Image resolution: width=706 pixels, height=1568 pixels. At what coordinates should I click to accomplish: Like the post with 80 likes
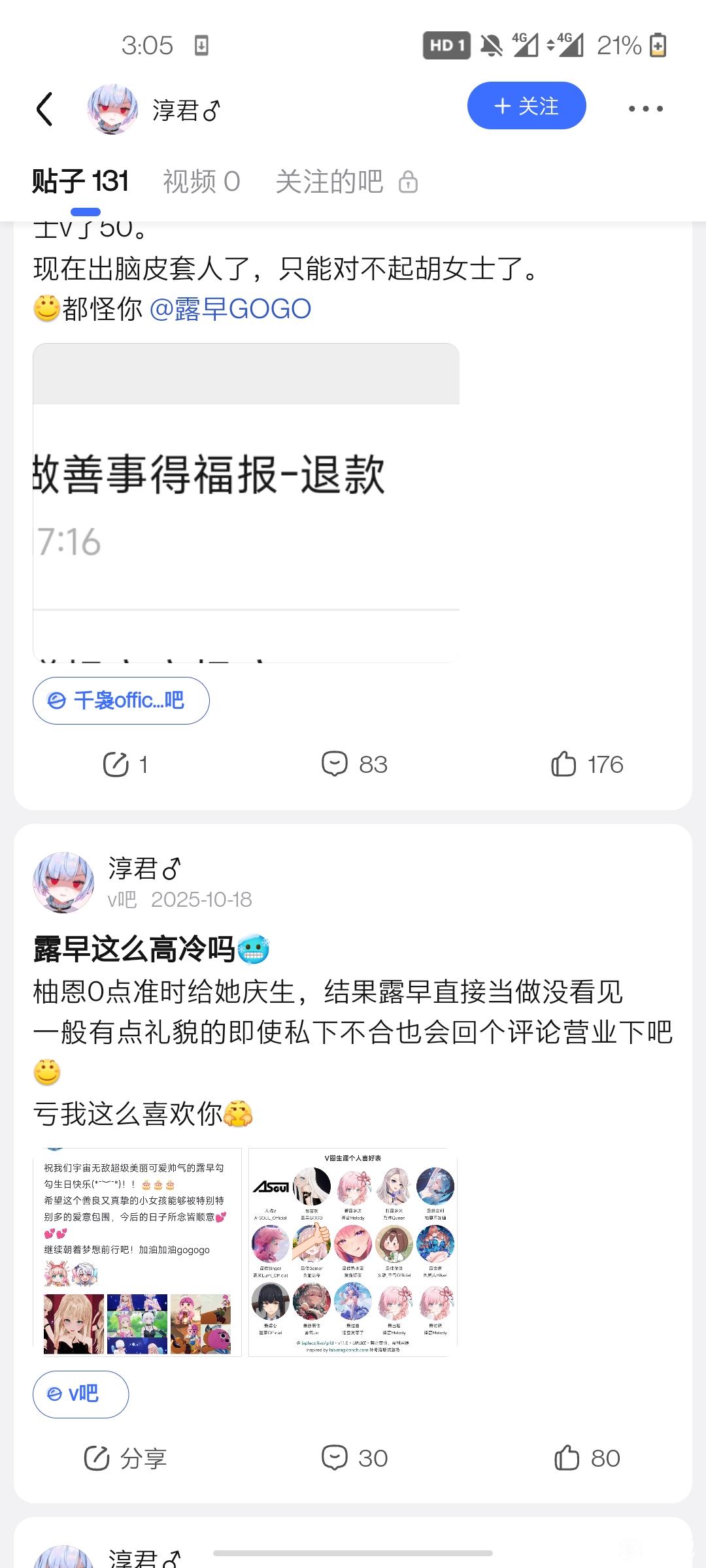586,1458
